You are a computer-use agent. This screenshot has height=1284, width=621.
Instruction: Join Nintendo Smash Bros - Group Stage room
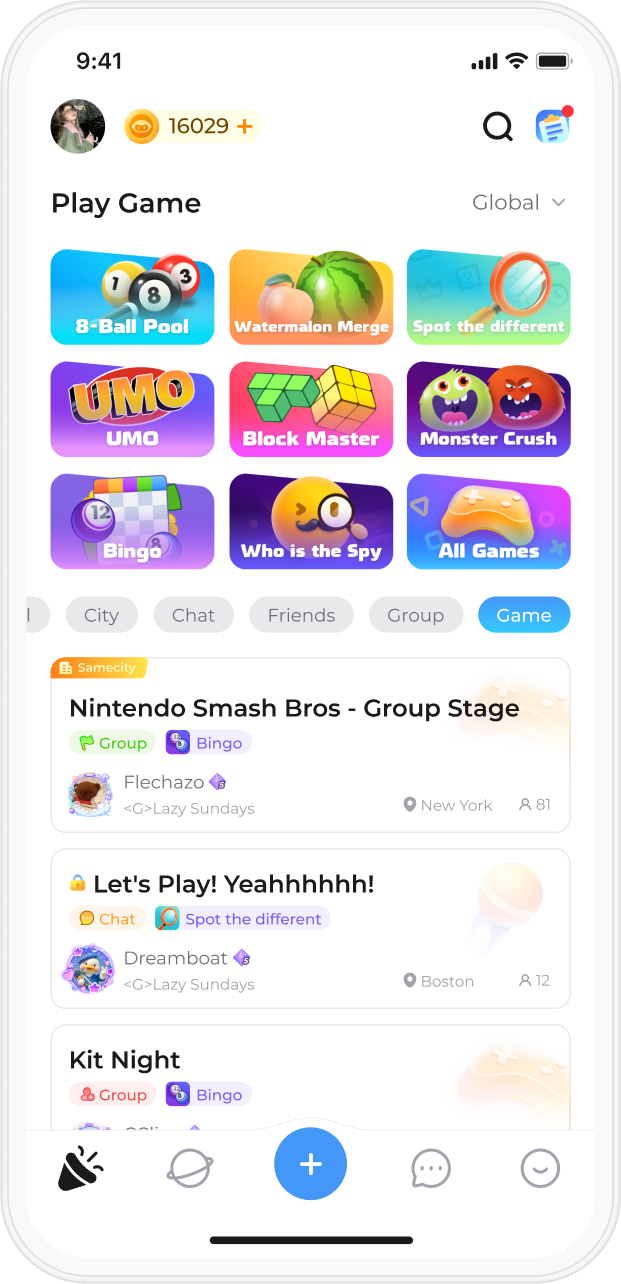click(x=310, y=745)
